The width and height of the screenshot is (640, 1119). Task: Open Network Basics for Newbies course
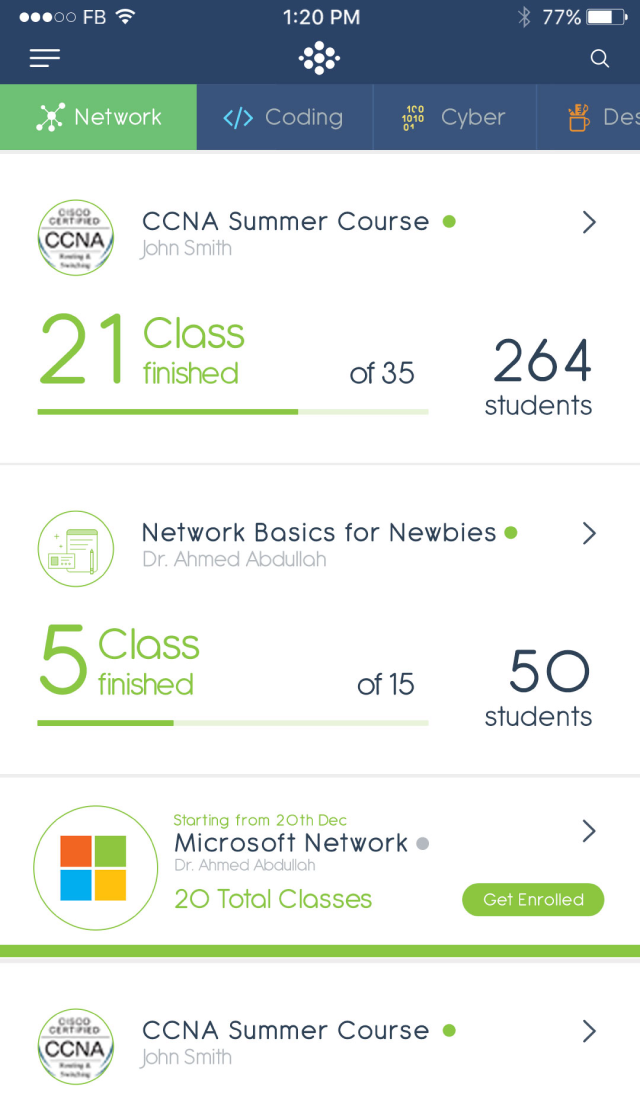(318, 533)
